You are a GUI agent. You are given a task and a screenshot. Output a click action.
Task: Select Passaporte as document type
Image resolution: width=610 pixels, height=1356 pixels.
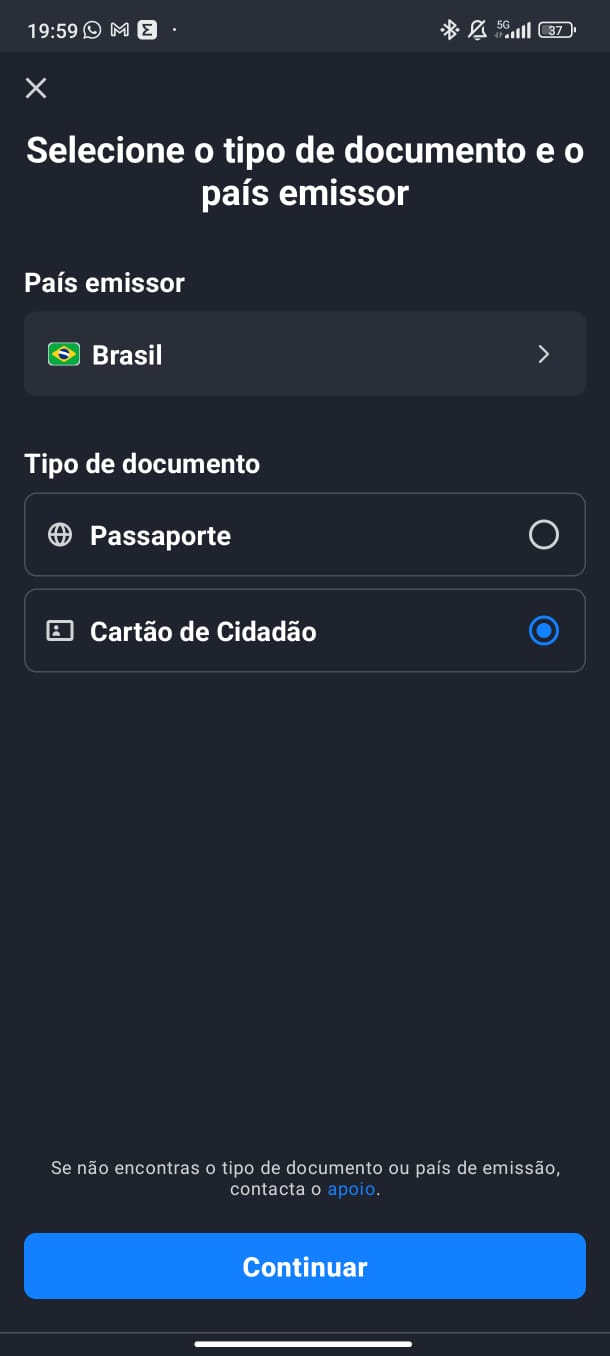pyautogui.click(x=304, y=535)
